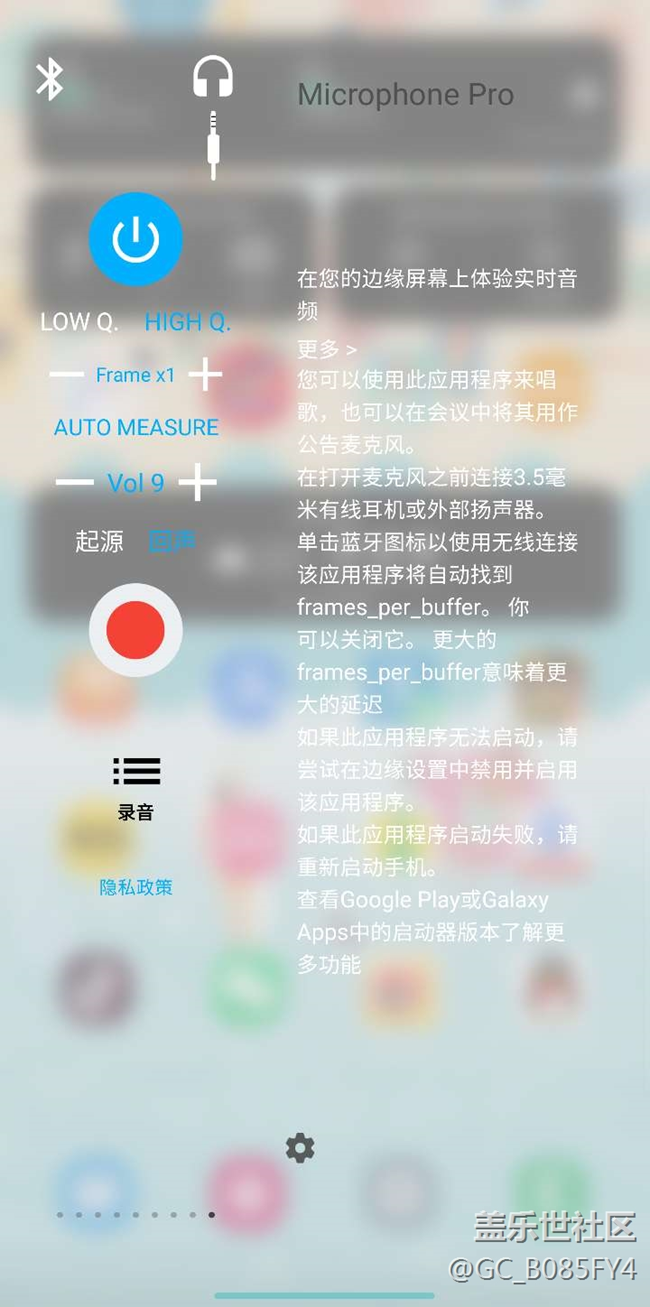
Task: Select the 回声 echo option
Action: click(x=172, y=542)
